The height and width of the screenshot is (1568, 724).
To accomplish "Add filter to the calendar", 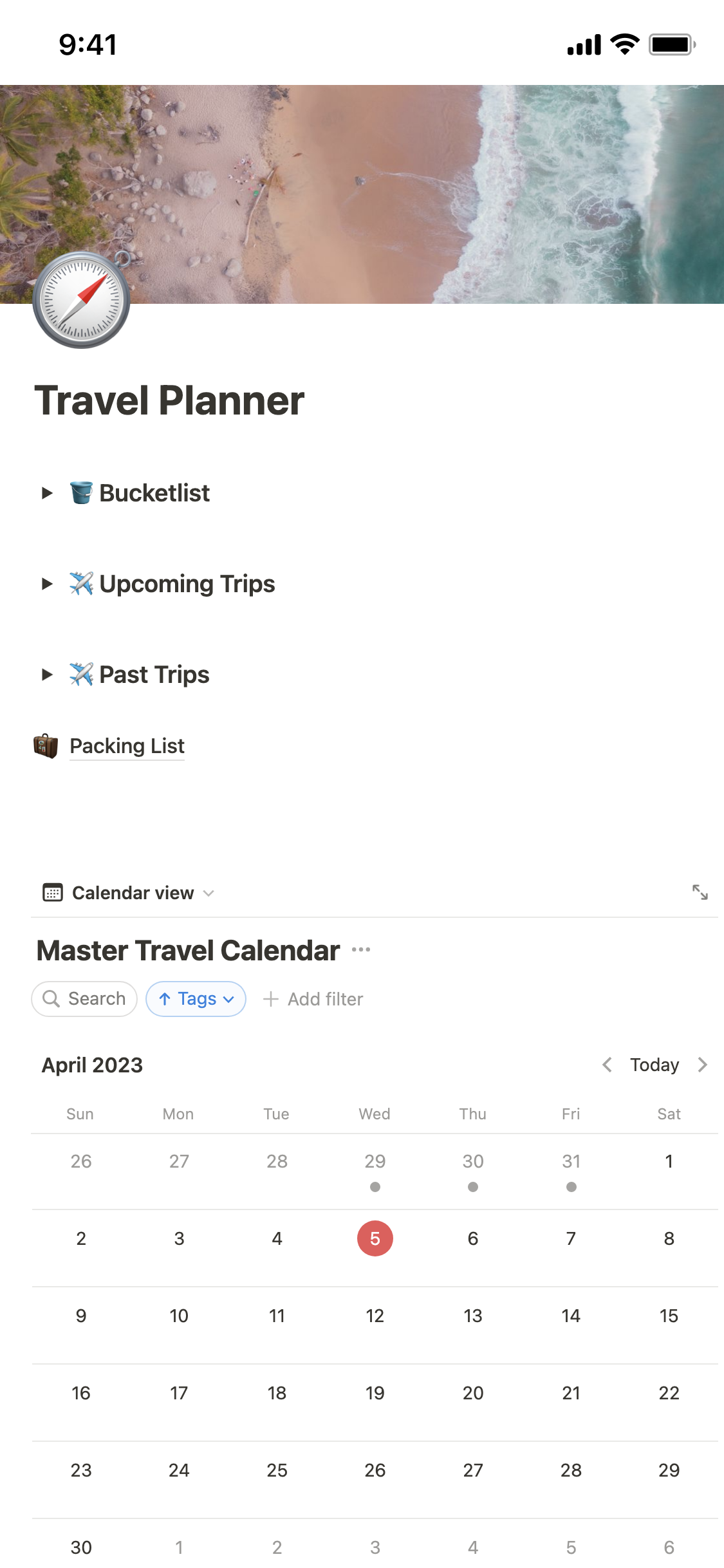I will pos(313,999).
